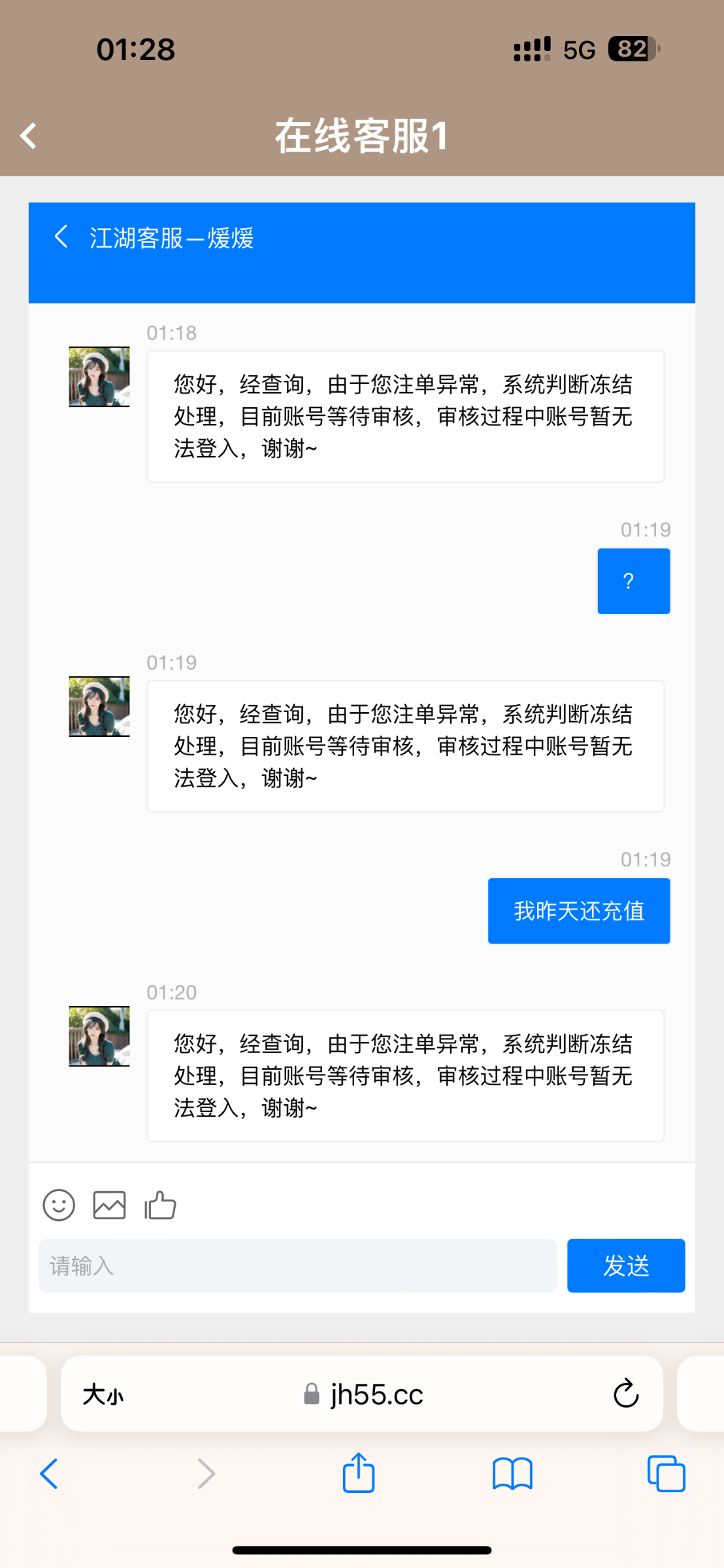Tap the jh55.cc address bar
724x1568 pixels.
363,1395
